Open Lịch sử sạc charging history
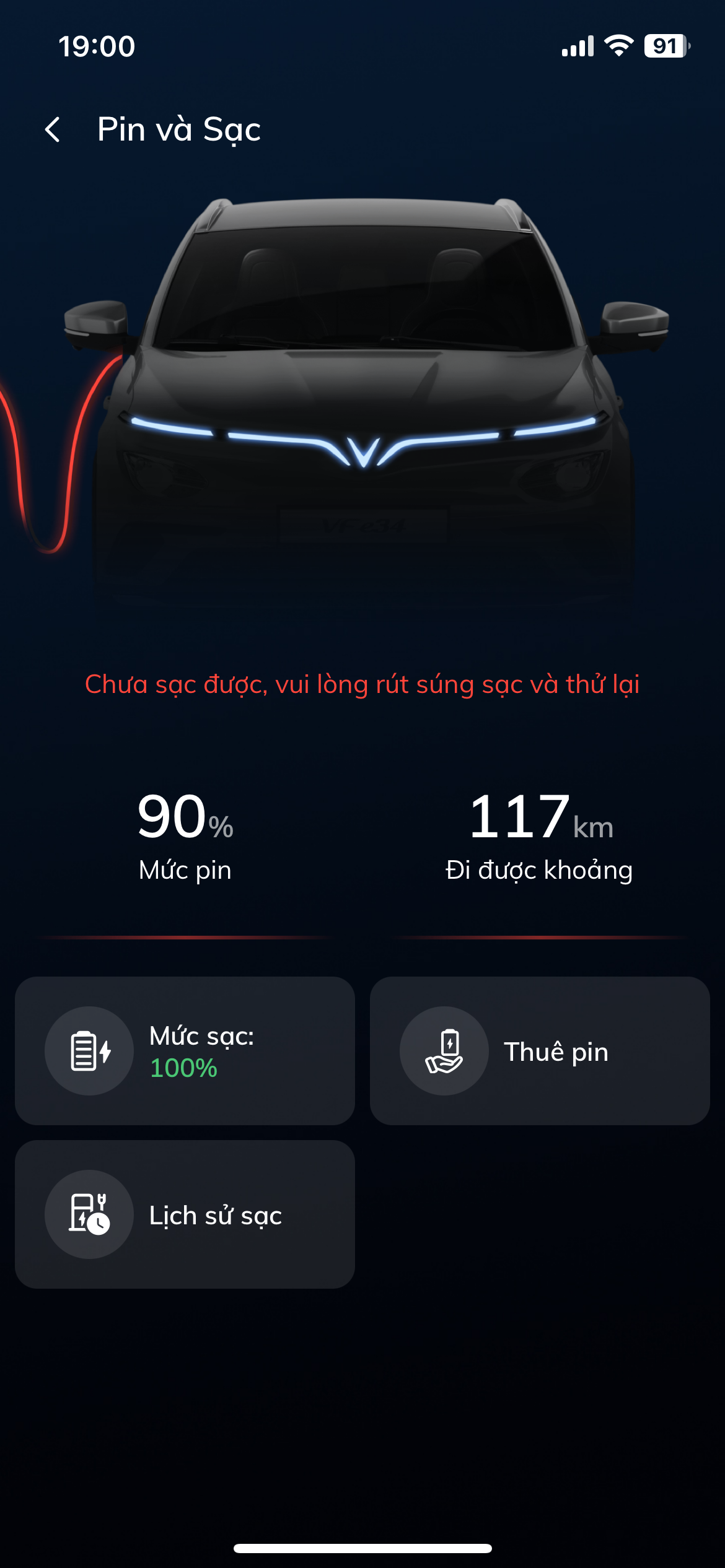This screenshot has width=725, height=1568. (185, 1214)
